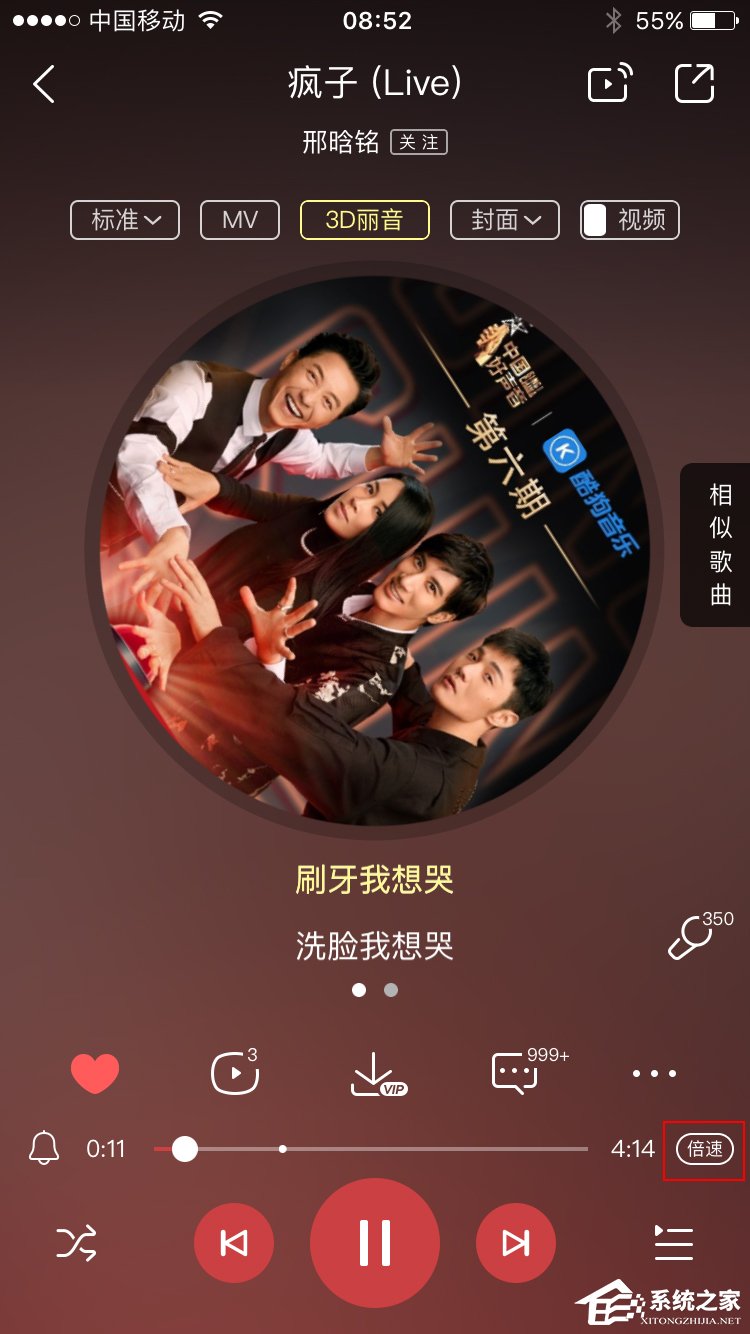Viewport: 750px width, 1334px height.
Task: Toggle the 视频 video mode
Action: 628,219
